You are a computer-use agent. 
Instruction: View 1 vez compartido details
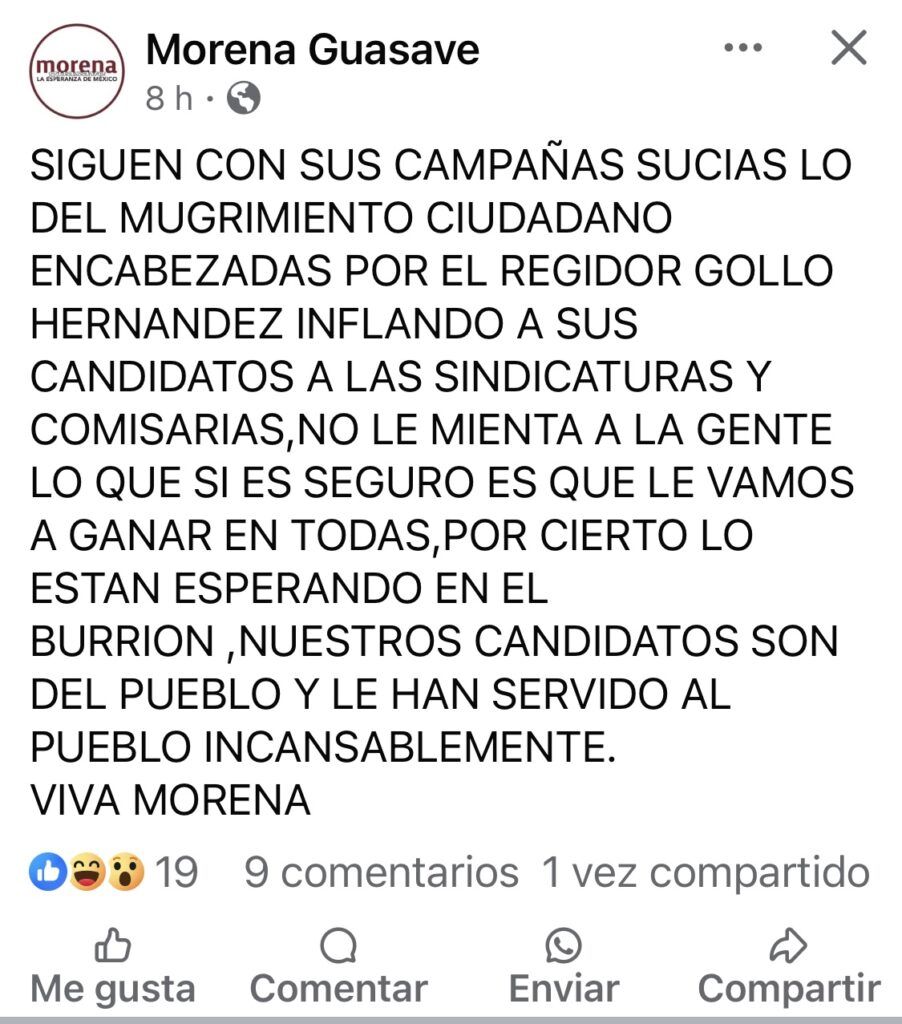[705, 873]
